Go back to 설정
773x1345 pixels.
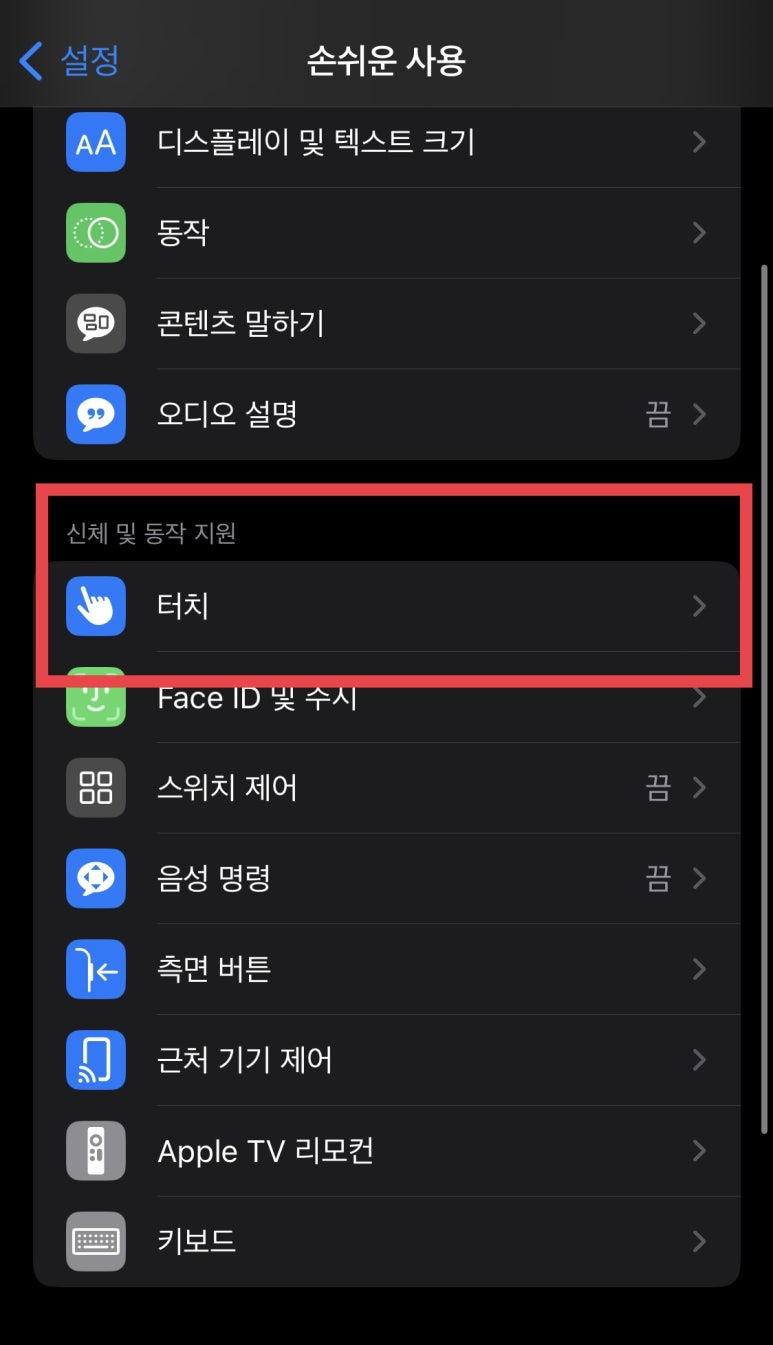pyautogui.click(x=69, y=61)
